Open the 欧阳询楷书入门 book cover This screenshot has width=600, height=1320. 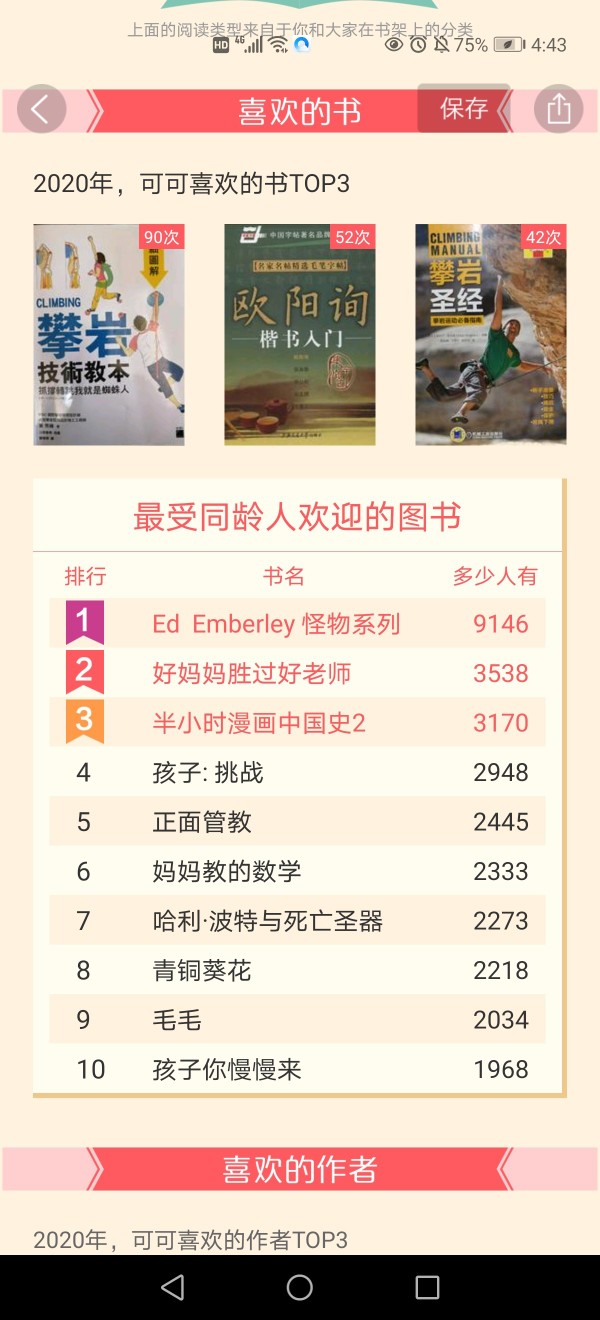pyautogui.click(x=300, y=335)
